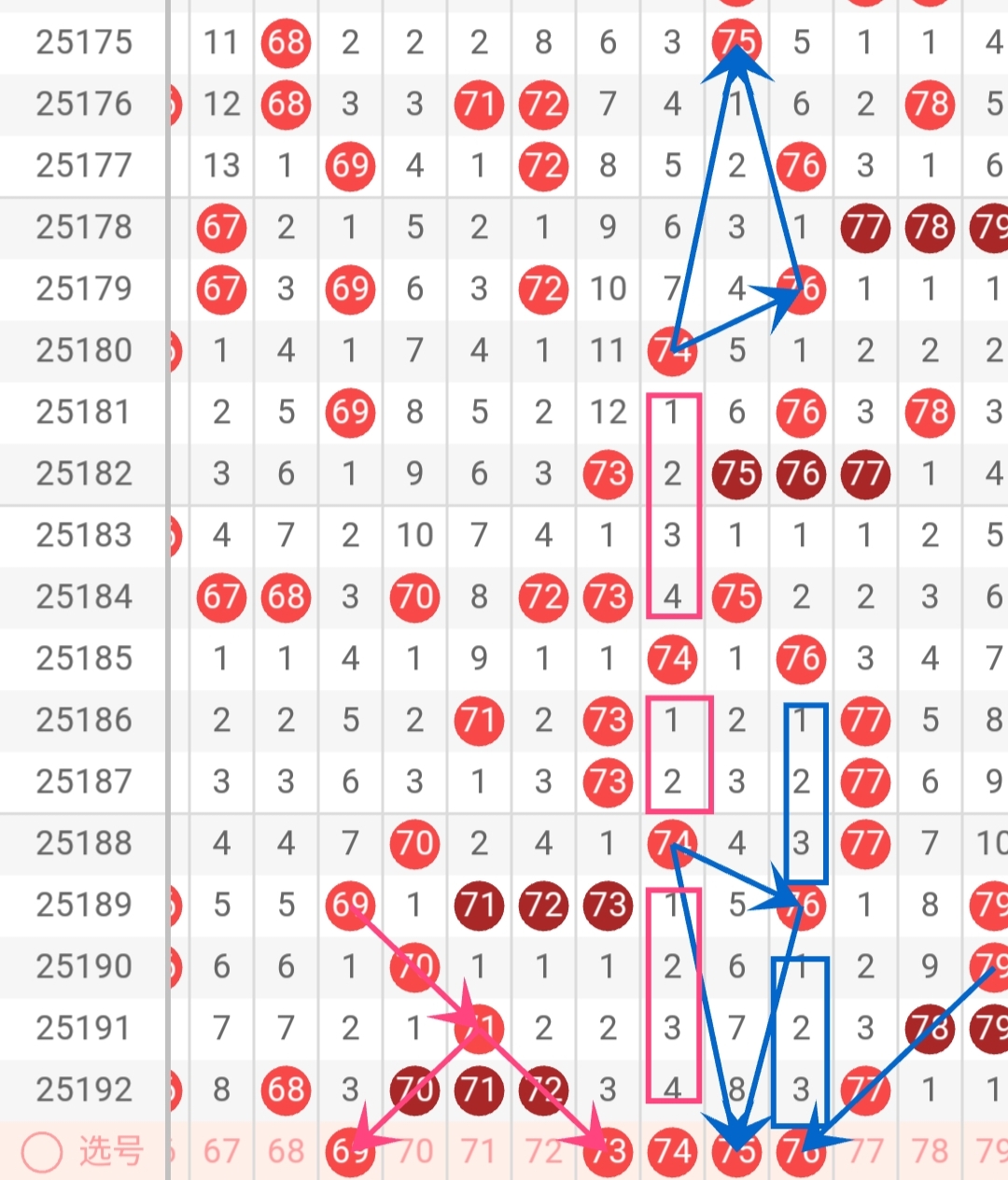Select number 71 in the 选号 row
The image size is (1008, 1180).
coord(479,1152)
